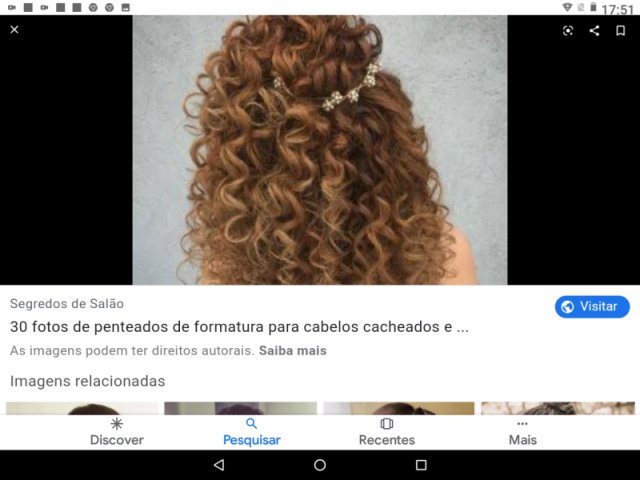Open the first related image thumbnail

click(82, 408)
